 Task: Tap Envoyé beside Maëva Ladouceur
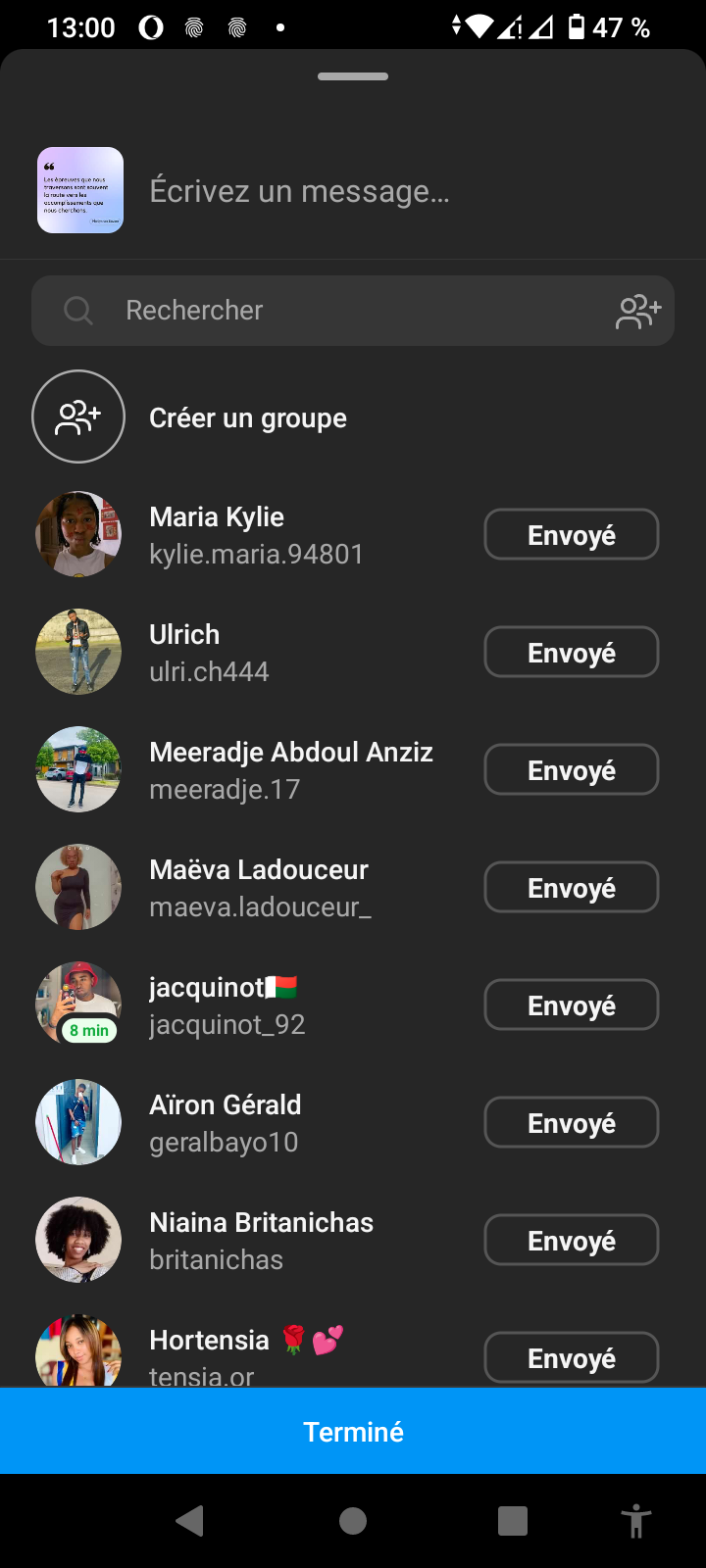pos(571,888)
